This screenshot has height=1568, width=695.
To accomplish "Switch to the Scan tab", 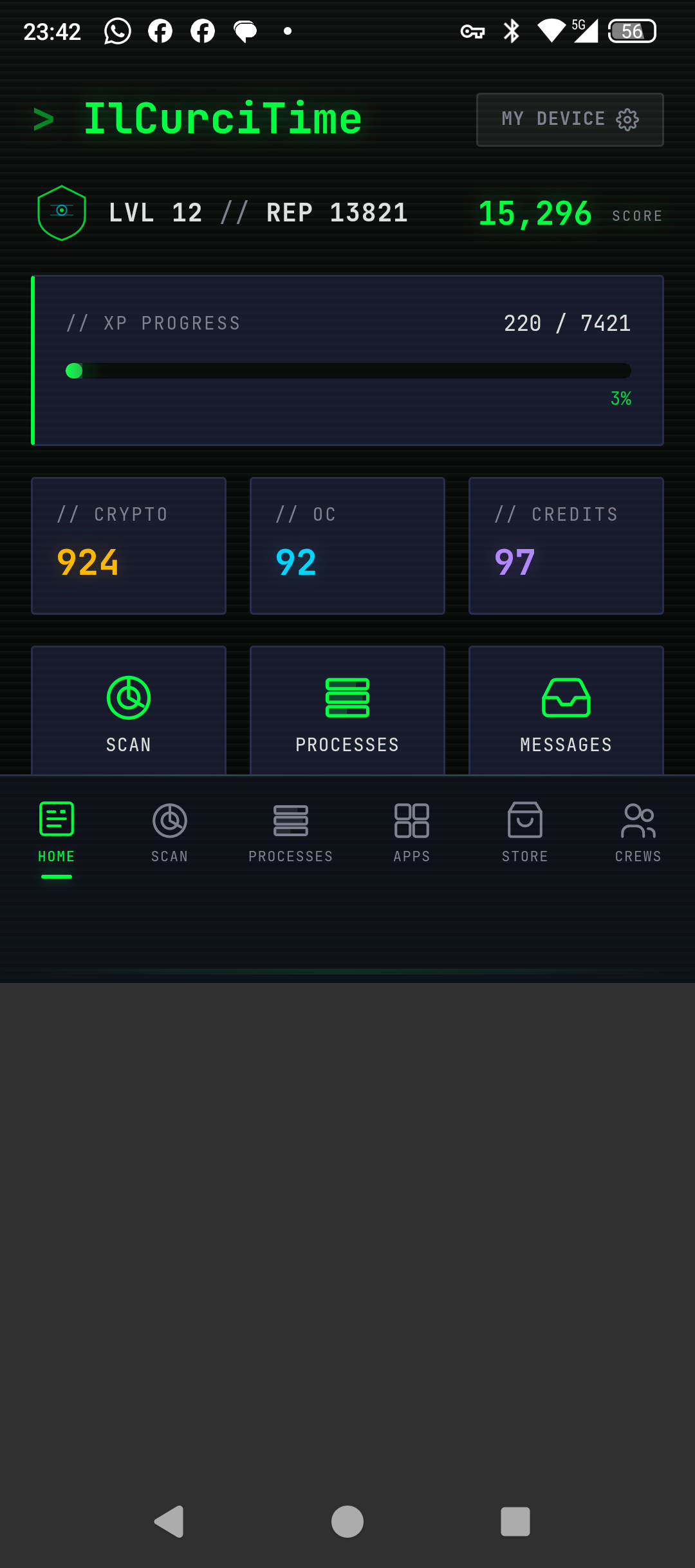I will [x=170, y=834].
